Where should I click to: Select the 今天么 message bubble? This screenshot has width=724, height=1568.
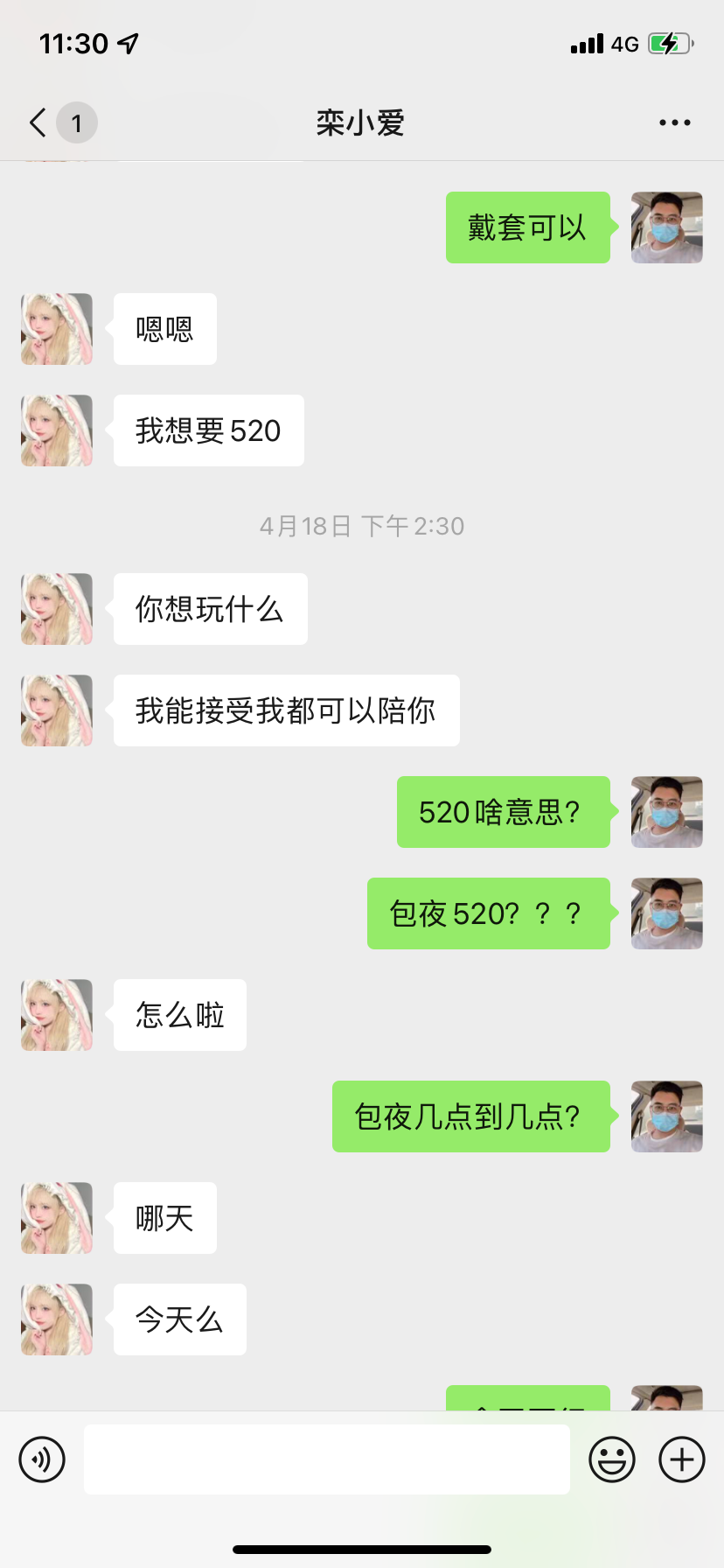pos(179,1319)
